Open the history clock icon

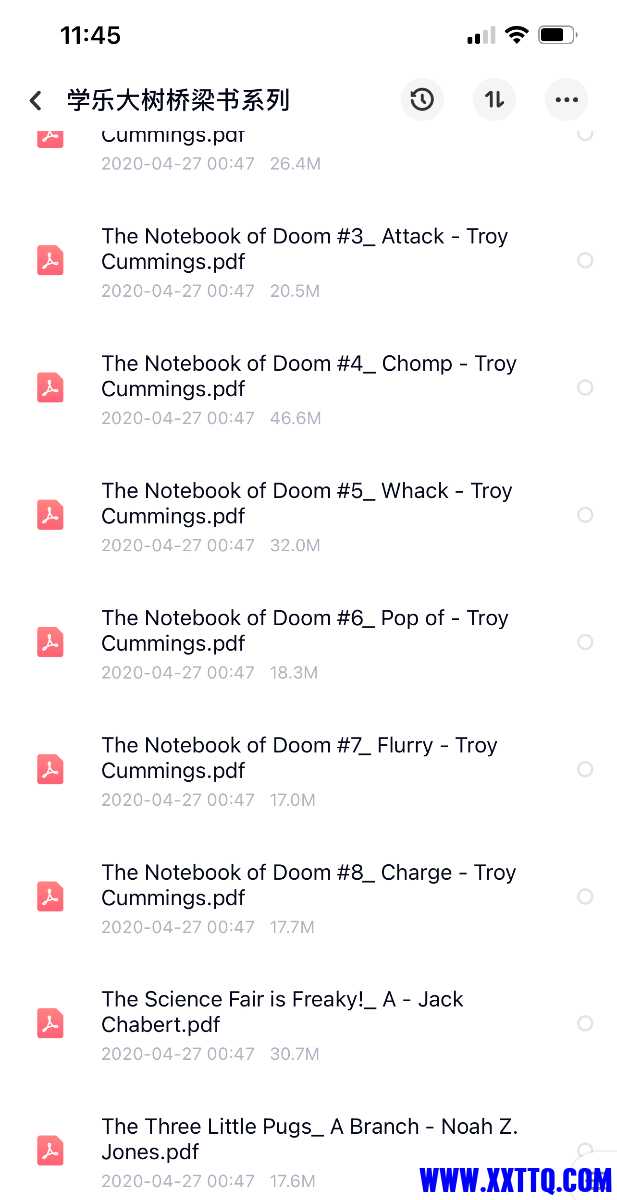coord(422,100)
